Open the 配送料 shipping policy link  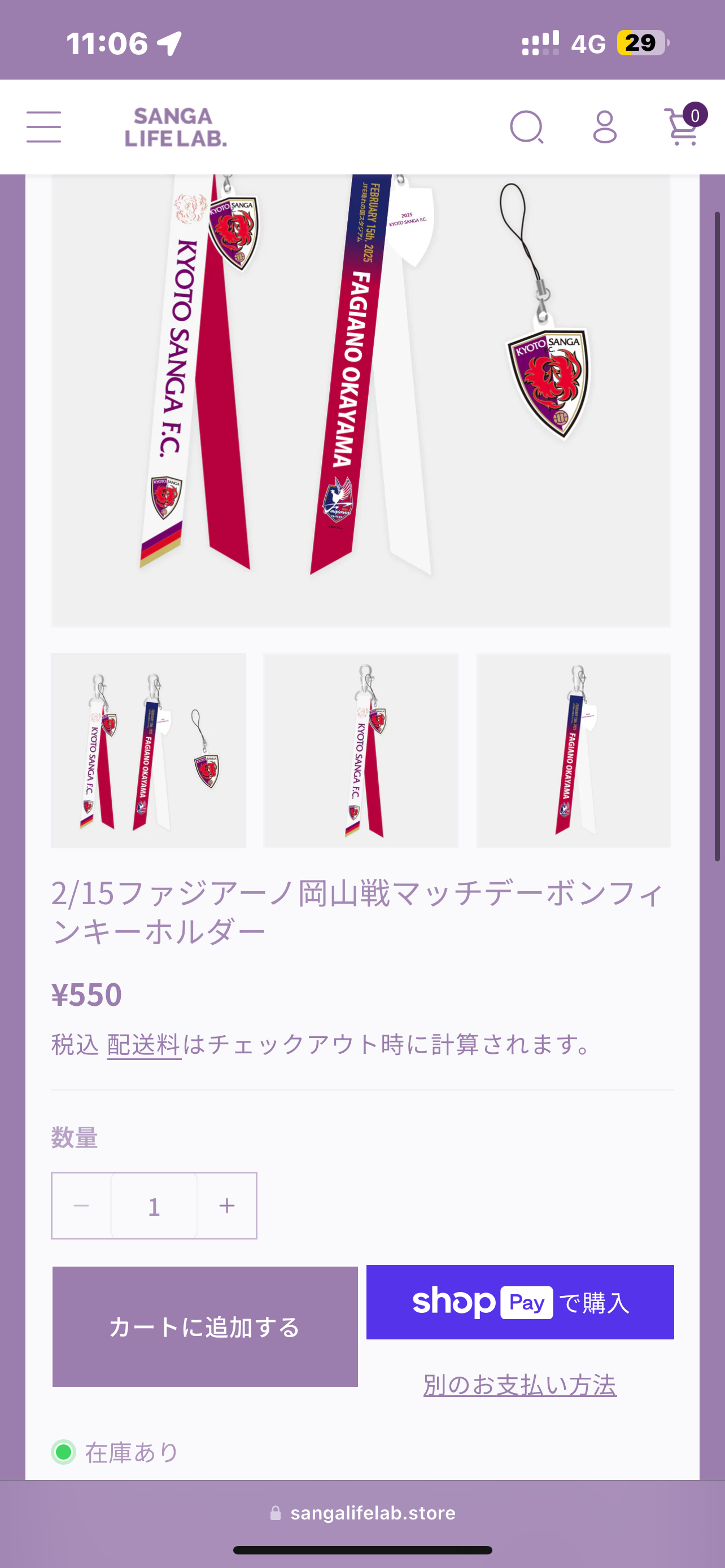[143, 1045]
